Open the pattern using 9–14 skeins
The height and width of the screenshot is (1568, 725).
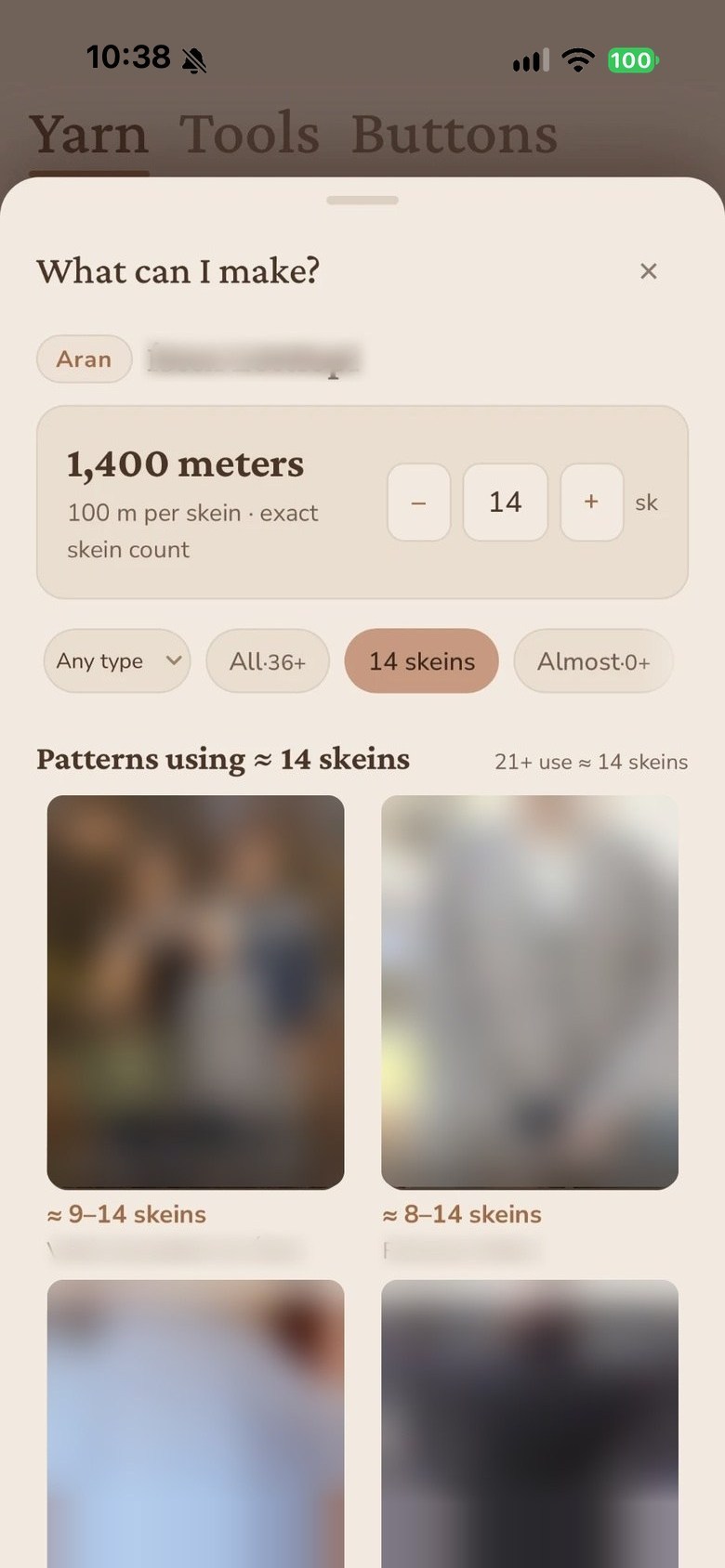196,992
